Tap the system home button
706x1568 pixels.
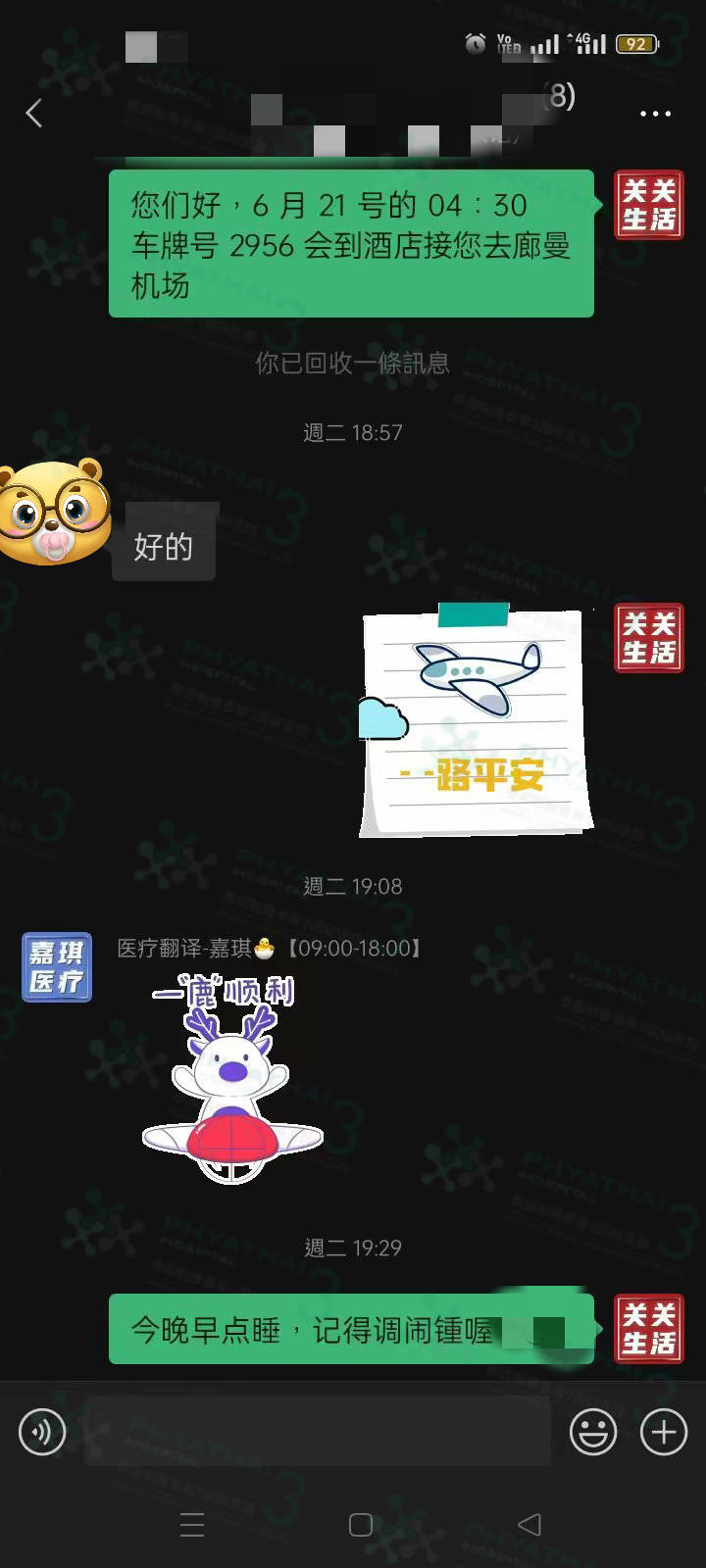tap(361, 1525)
